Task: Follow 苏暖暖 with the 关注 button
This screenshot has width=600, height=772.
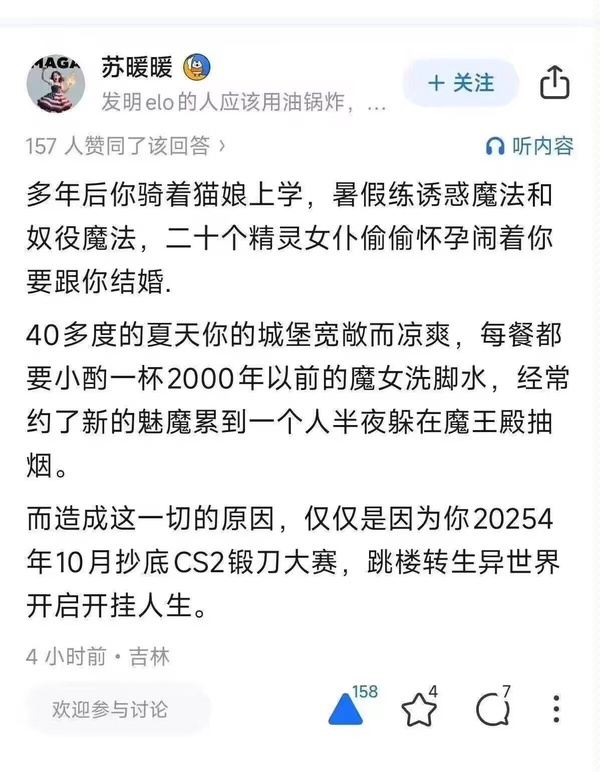Action: coord(460,83)
